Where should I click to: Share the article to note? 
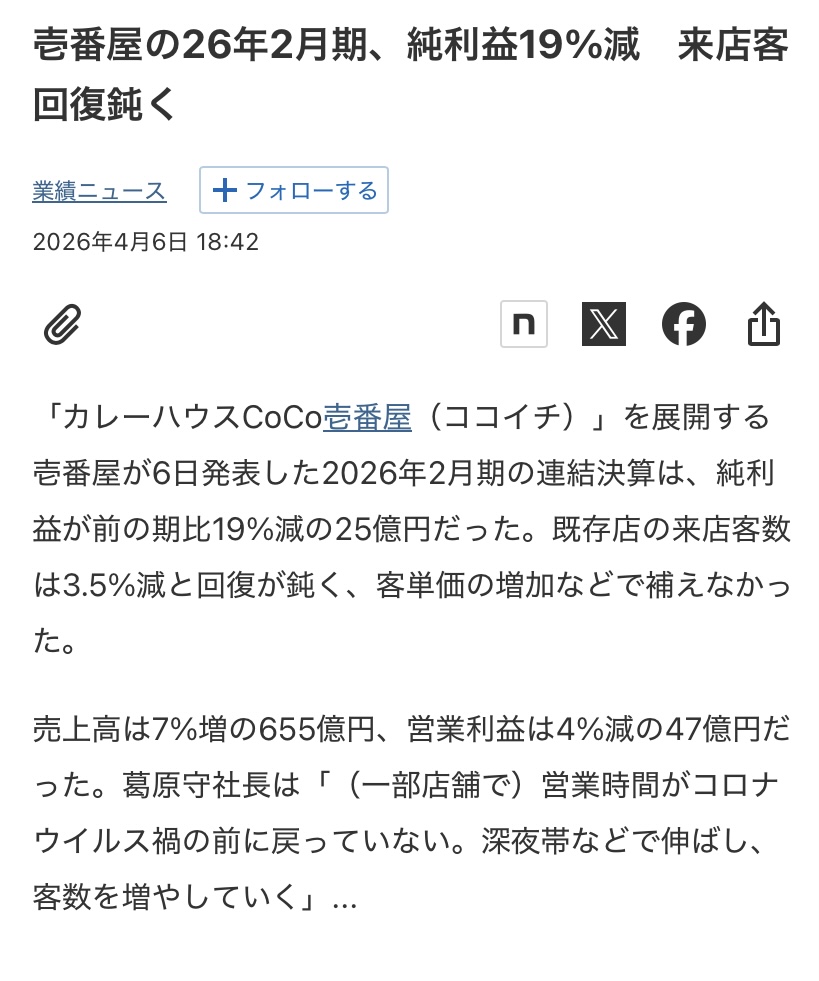click(524, 324)
